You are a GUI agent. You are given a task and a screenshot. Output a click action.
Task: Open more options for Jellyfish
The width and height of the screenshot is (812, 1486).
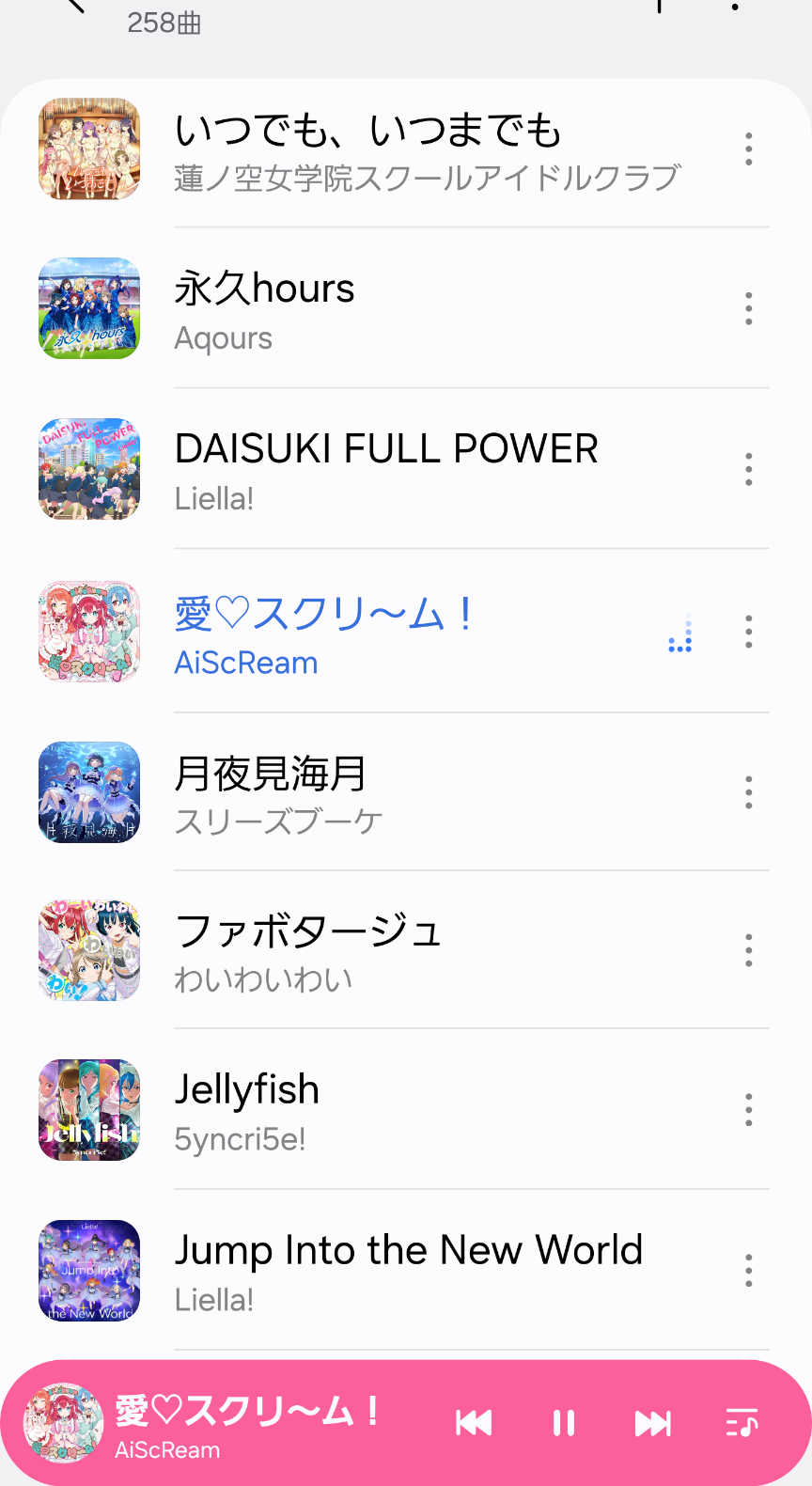(748, 1110)
